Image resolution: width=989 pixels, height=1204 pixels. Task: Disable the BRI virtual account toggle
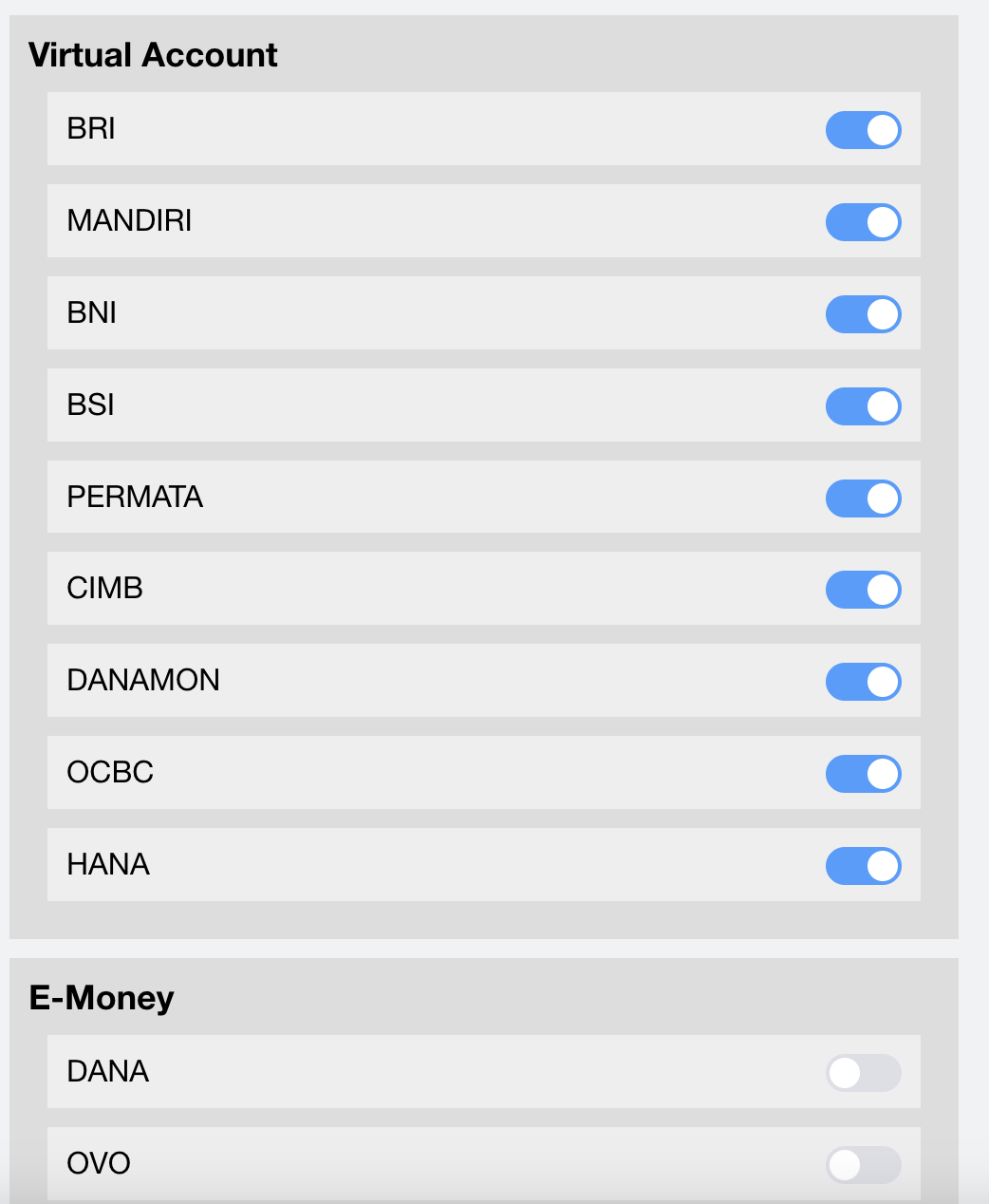coord(863,130)
